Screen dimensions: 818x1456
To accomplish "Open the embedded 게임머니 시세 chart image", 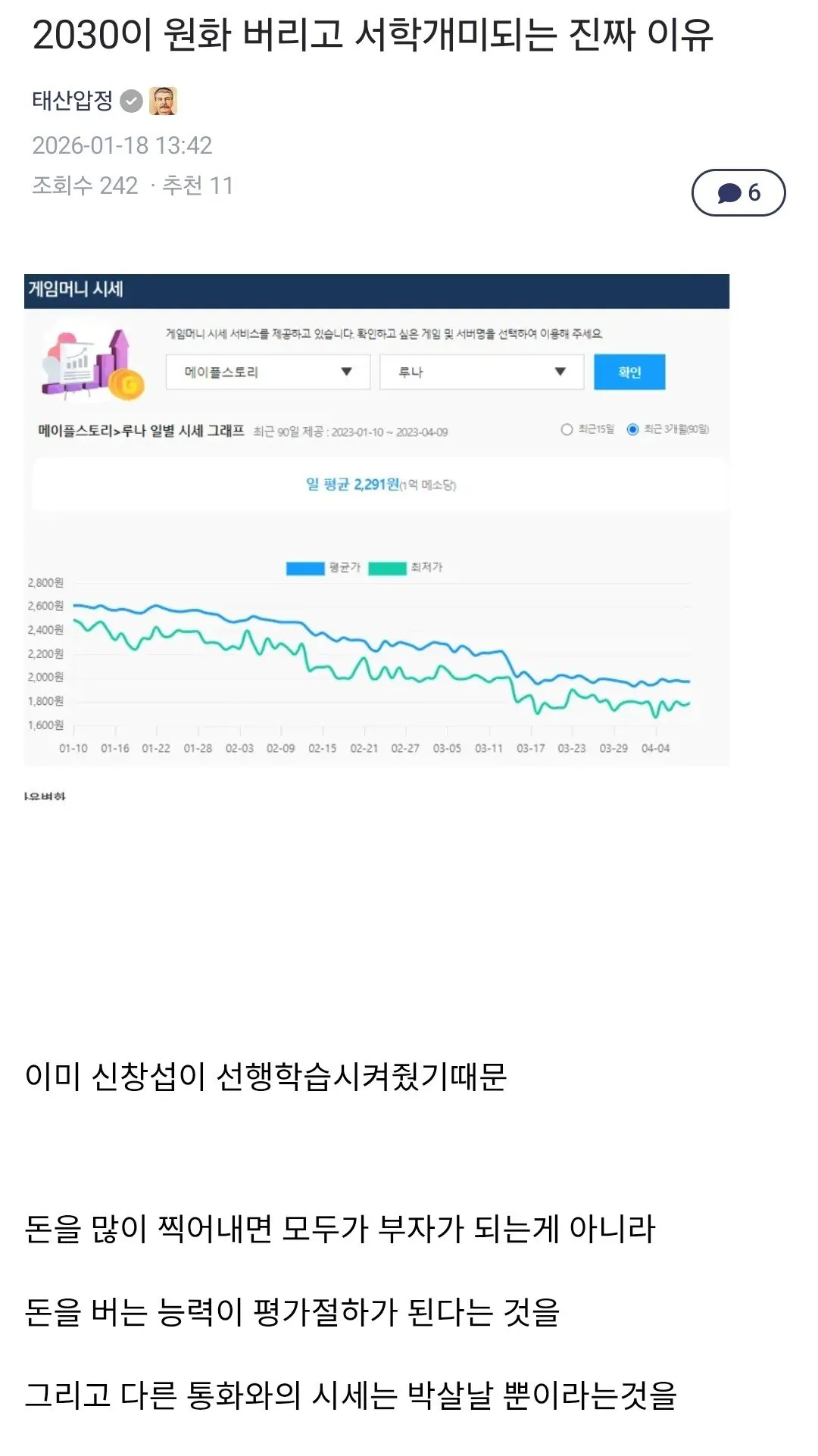I will [376, 519].
